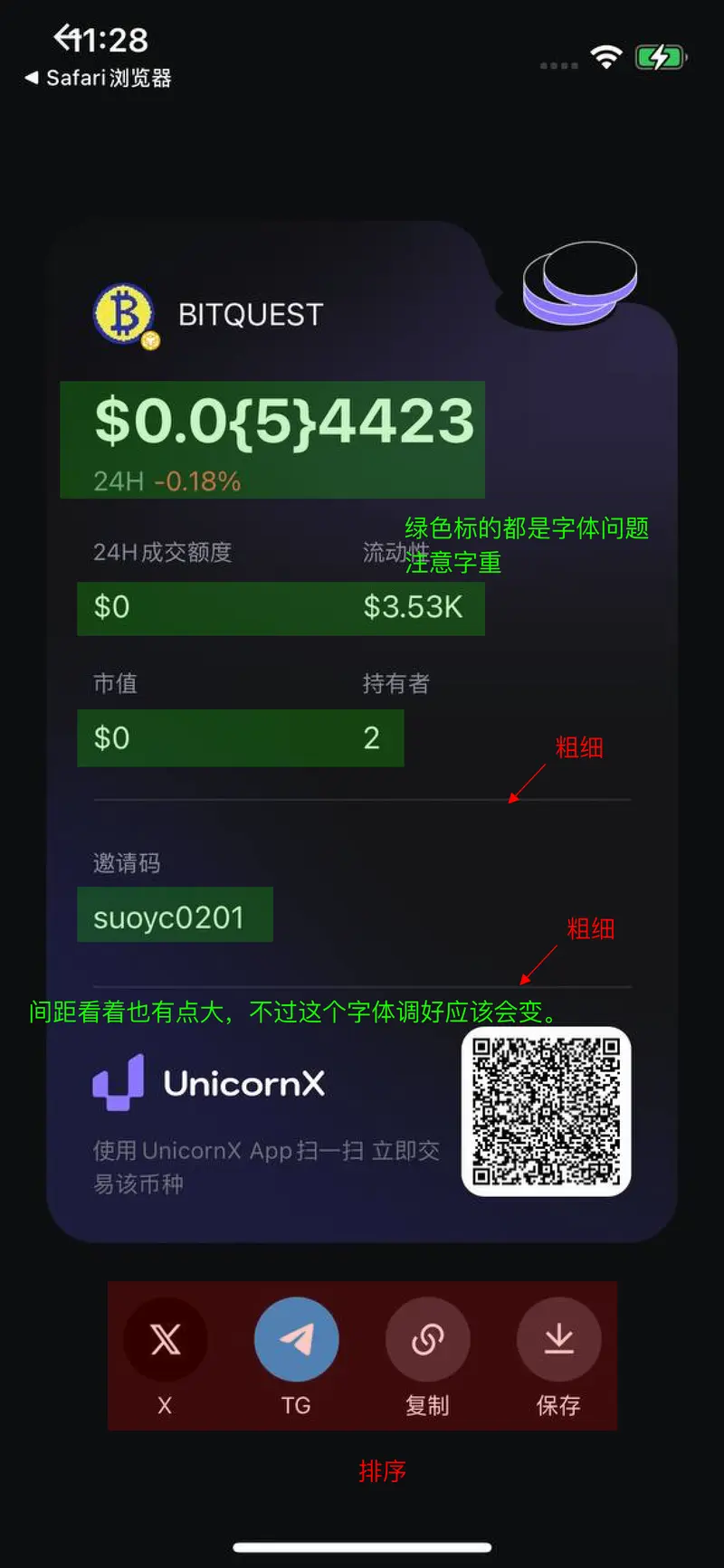Share the card to X
Screen dimensions: 724x1568
point(165,1340)
